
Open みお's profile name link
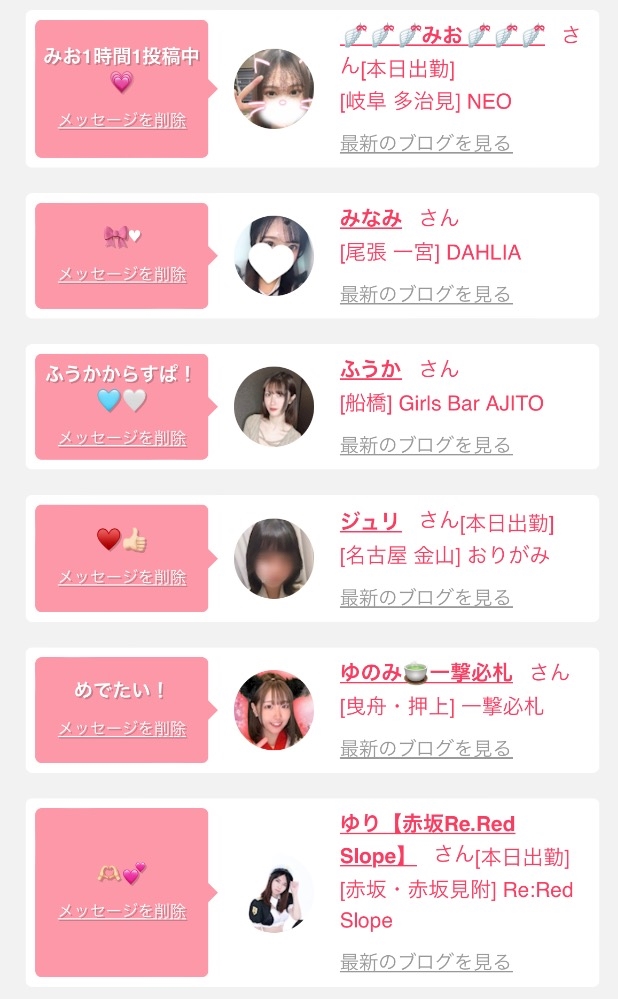point(443,36)
